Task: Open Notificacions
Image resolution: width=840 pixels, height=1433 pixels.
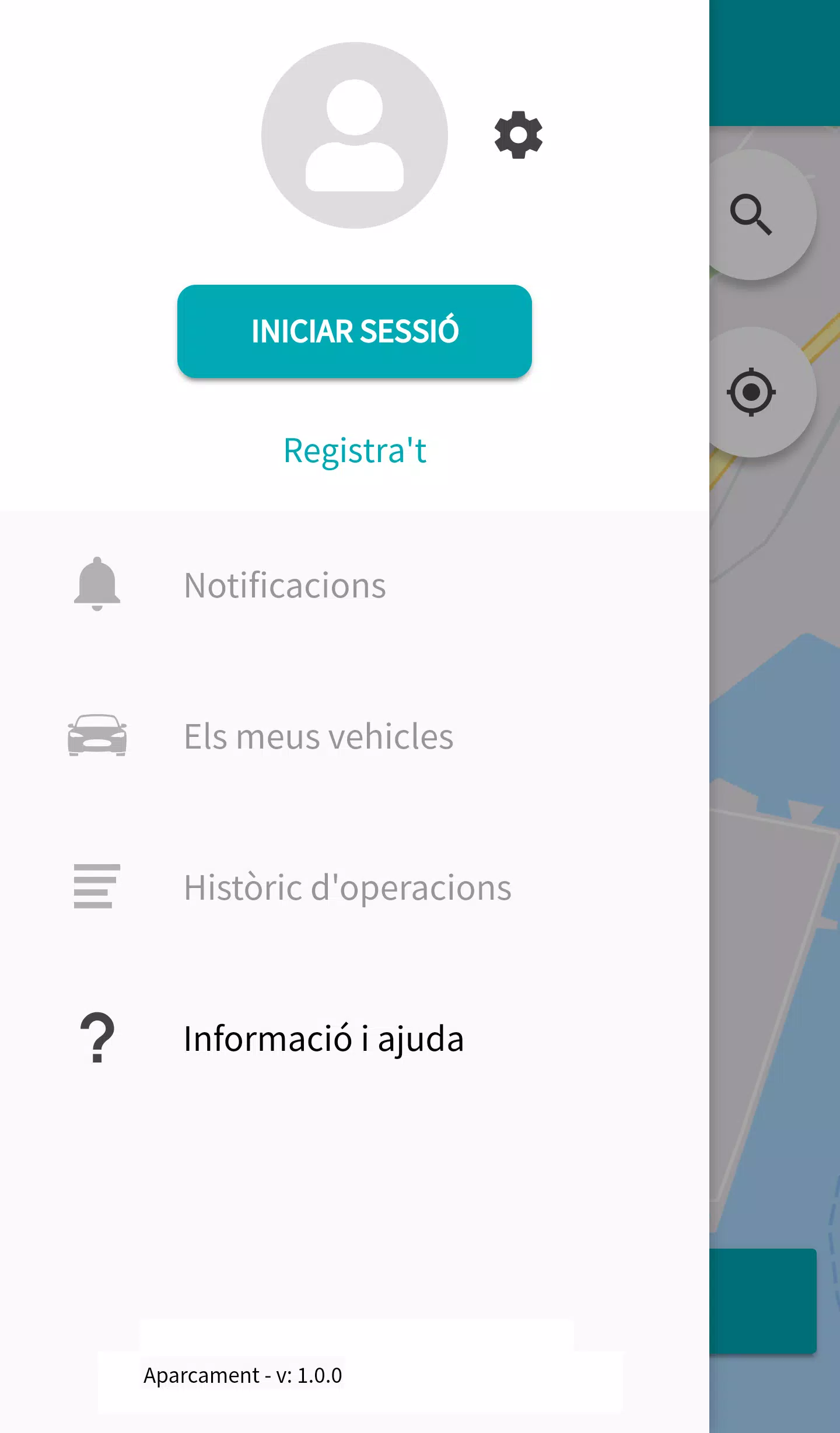Action: (x=355, y=585)
